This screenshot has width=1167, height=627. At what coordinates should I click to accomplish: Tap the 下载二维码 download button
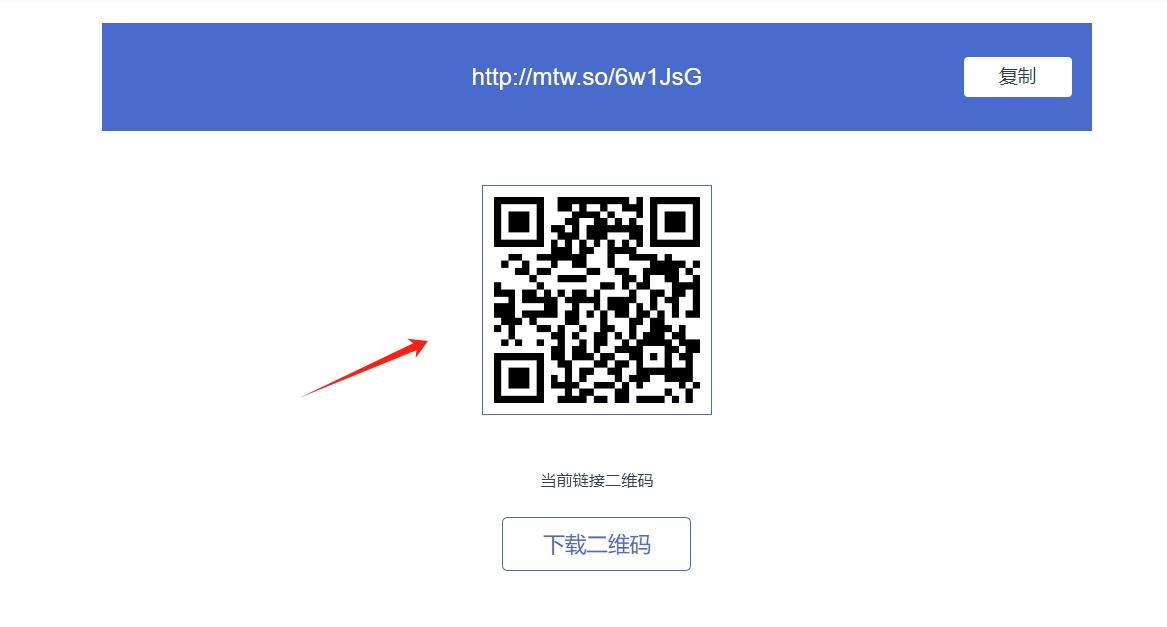(596, 544)
